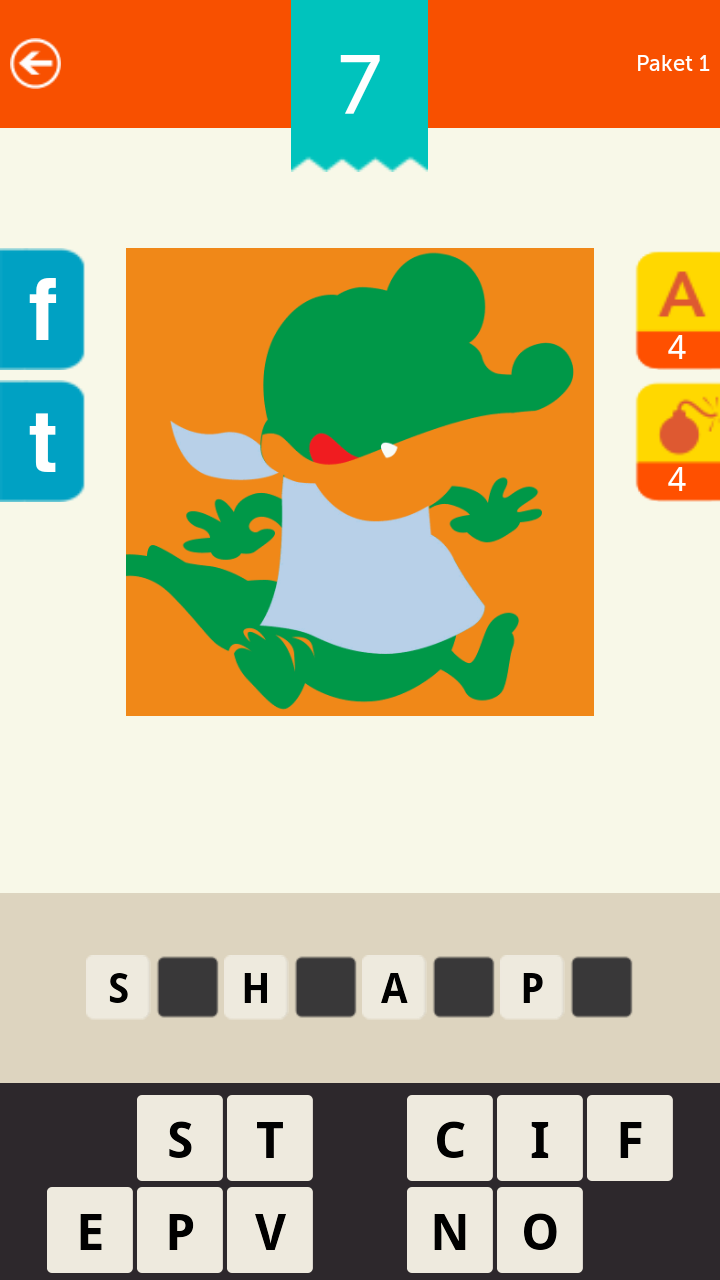This screenshot has height=1280, width=720.
Task: Pick letter P from the letter bank
Action: pos(180,1230)
